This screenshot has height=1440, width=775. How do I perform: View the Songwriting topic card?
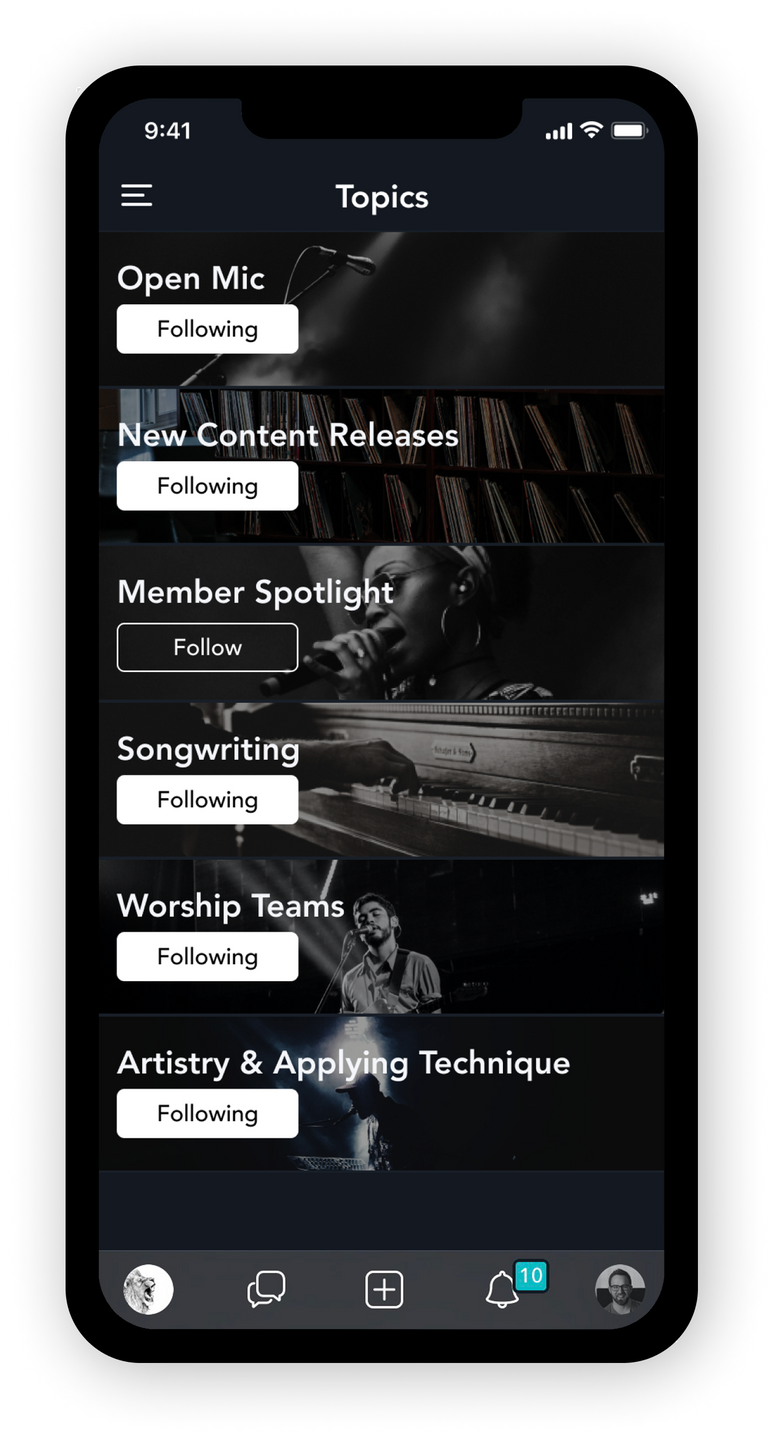pos(480,782)
